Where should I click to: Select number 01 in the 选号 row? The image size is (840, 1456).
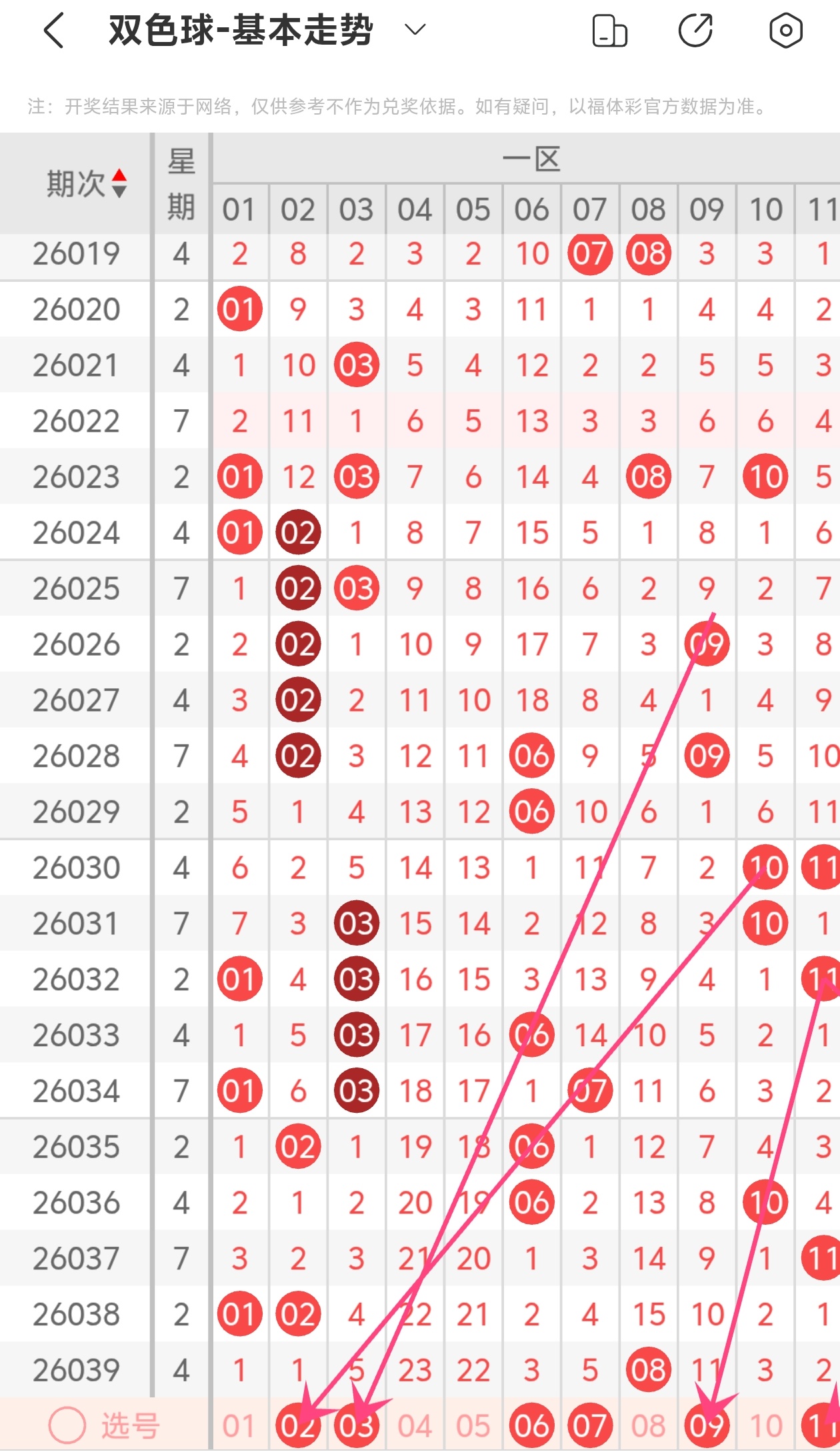[239, 1427]
